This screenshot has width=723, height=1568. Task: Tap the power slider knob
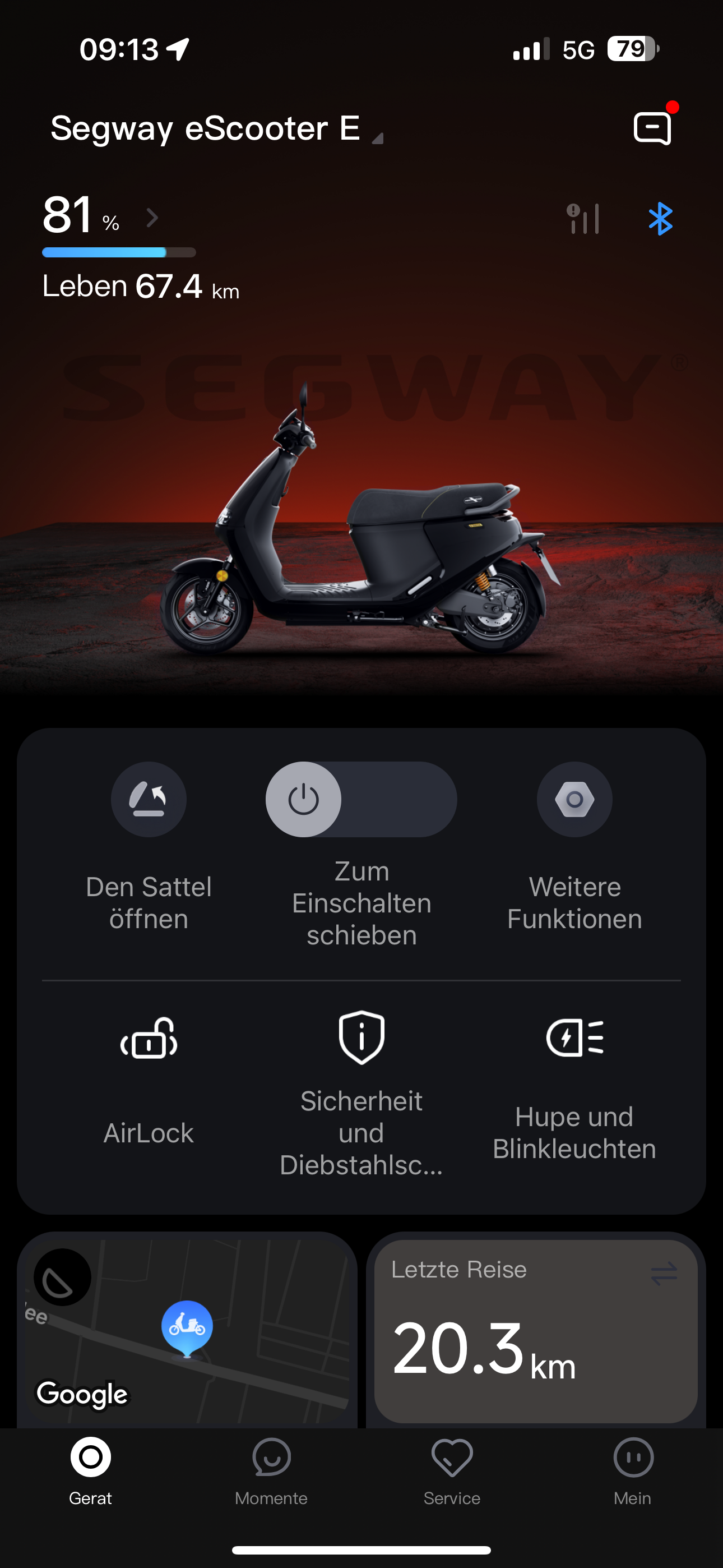coord(304,799)
